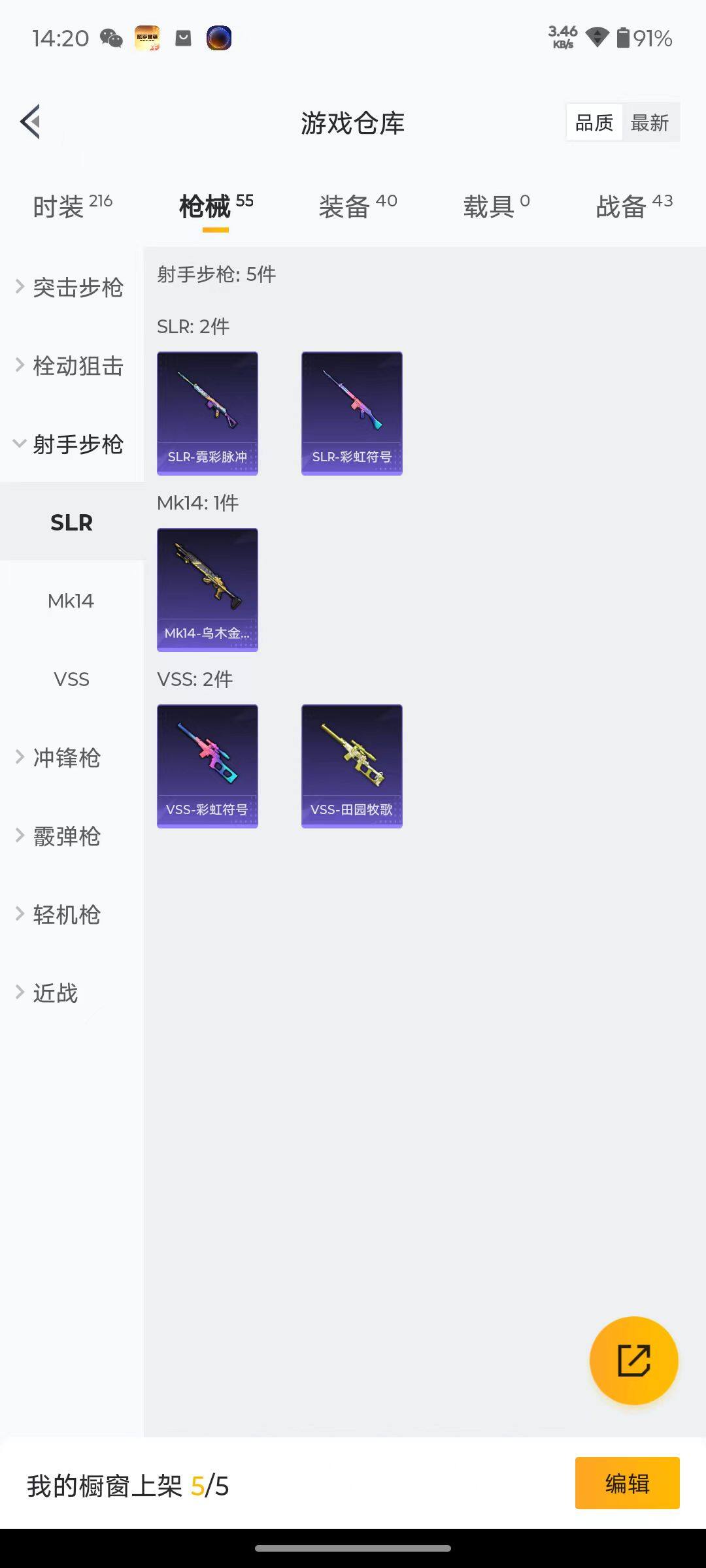The width and height of the screenshot is (706, 1568).
Task: Open the SLR-霓彩脉冲 skin
Action: point(207,413)
